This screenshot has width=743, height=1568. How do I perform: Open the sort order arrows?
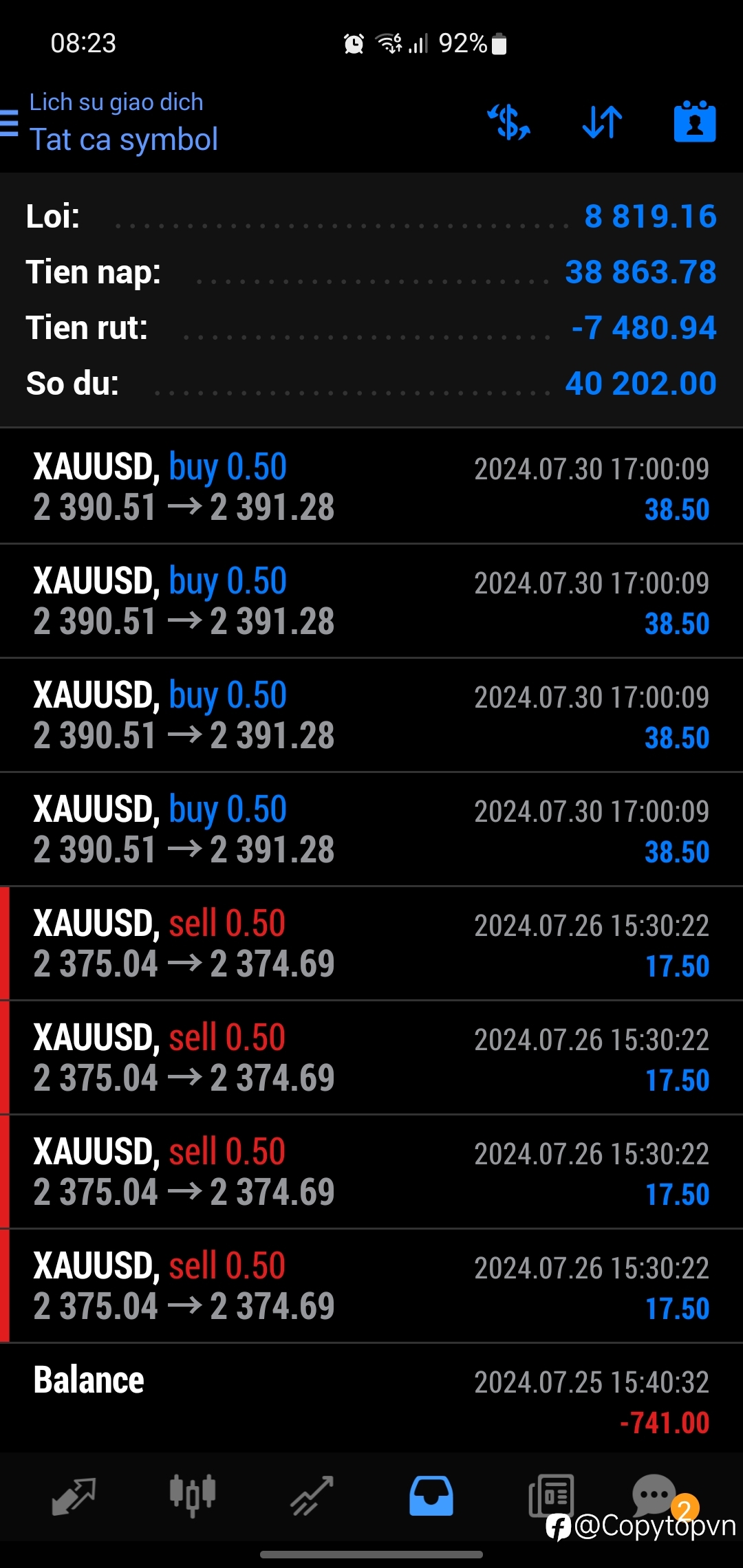602,122
